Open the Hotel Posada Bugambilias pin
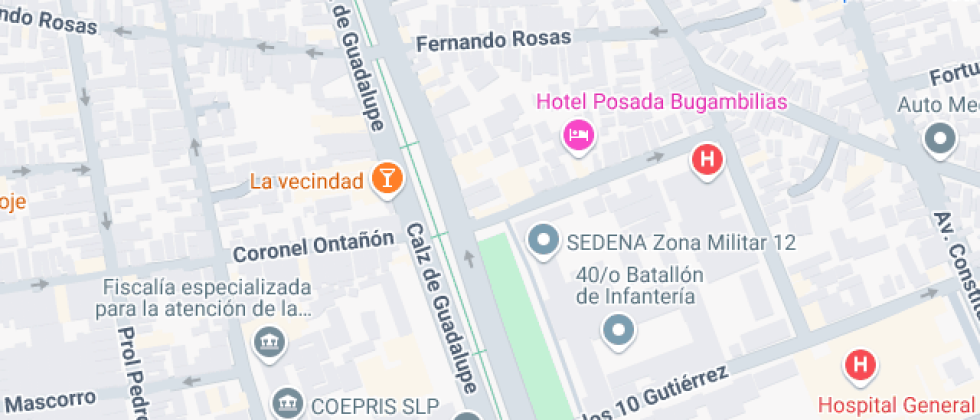 click(x=579, y=135)
